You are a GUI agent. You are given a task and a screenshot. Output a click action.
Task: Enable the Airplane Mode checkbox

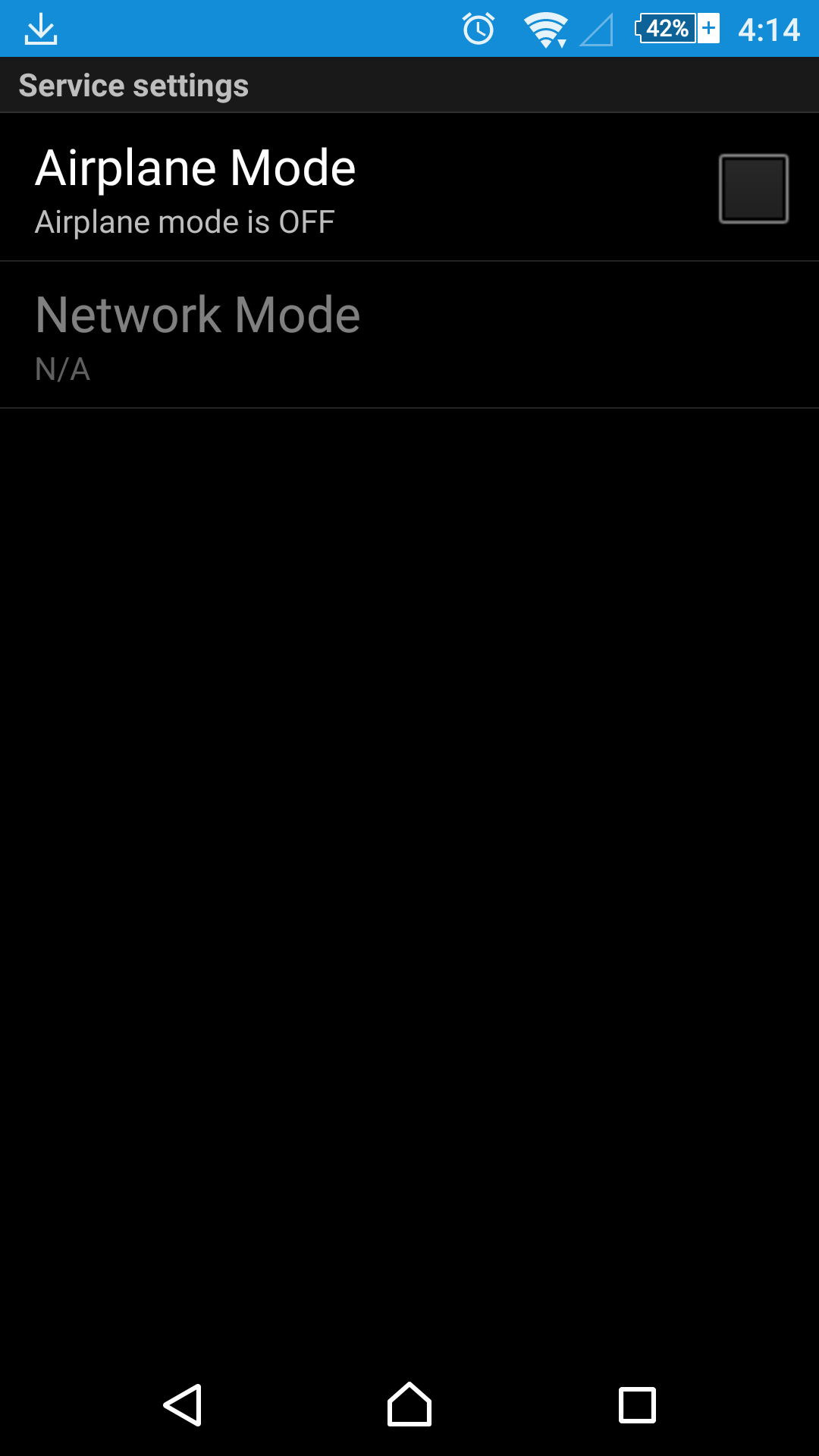click(753, 189)
